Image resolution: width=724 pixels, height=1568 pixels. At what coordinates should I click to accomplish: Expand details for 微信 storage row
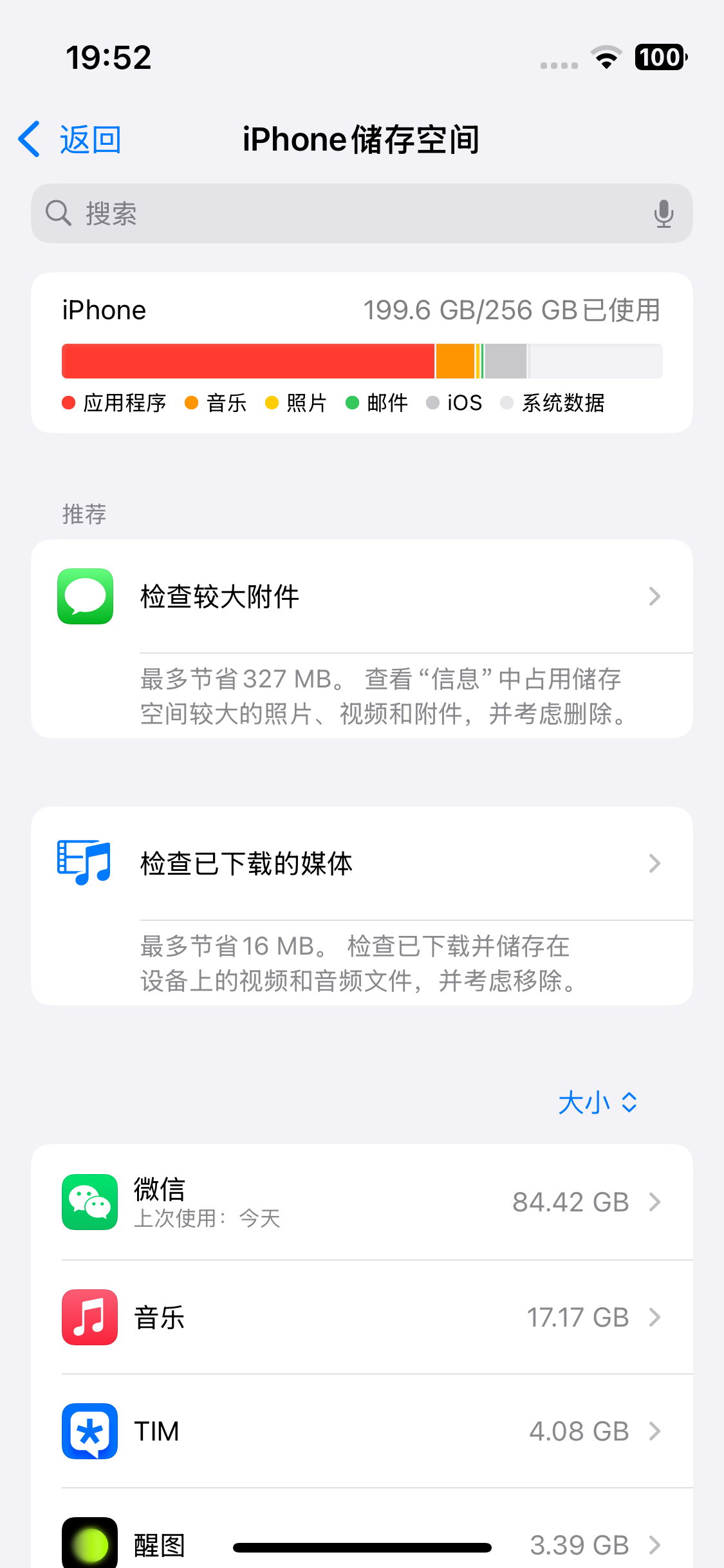[655, 1202]
